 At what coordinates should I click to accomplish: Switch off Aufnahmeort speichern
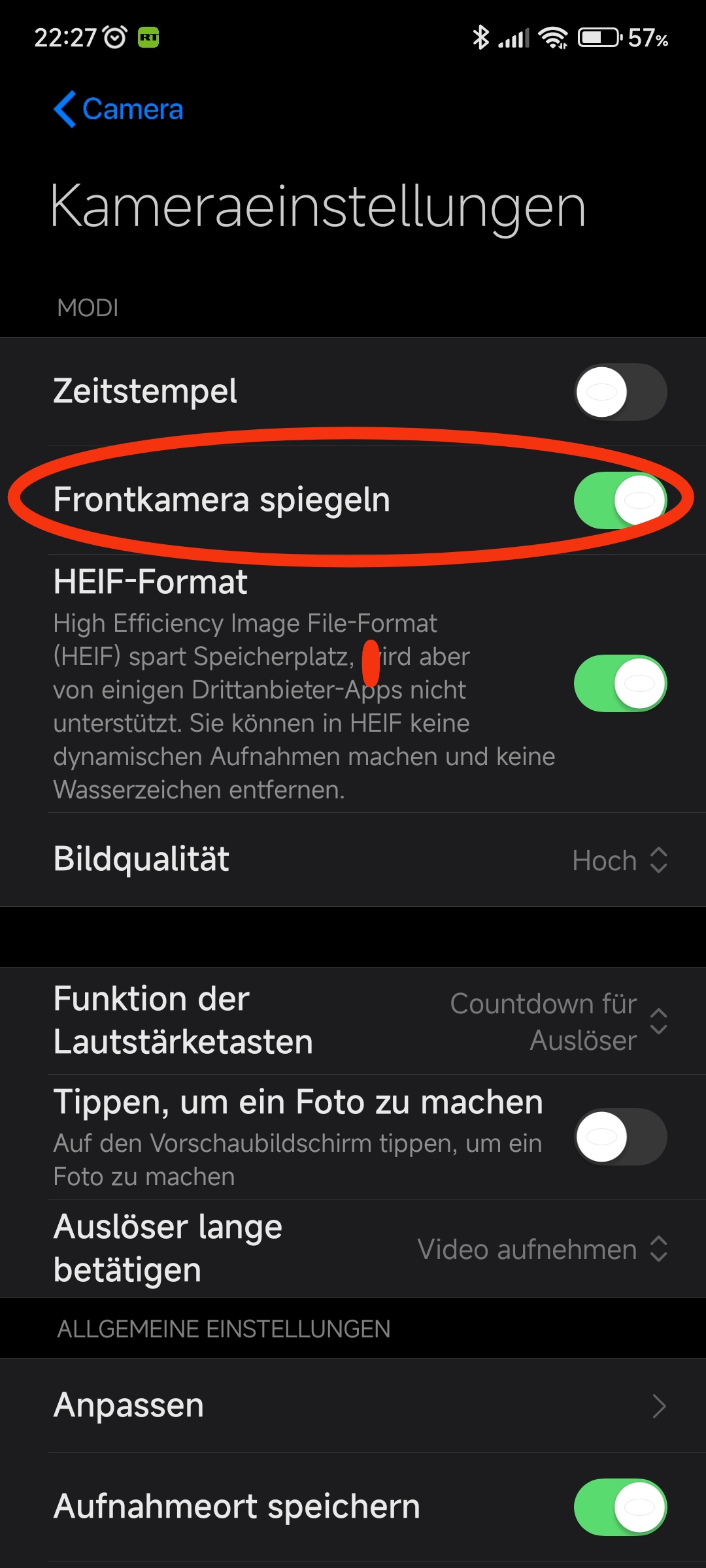point(620,1507)
